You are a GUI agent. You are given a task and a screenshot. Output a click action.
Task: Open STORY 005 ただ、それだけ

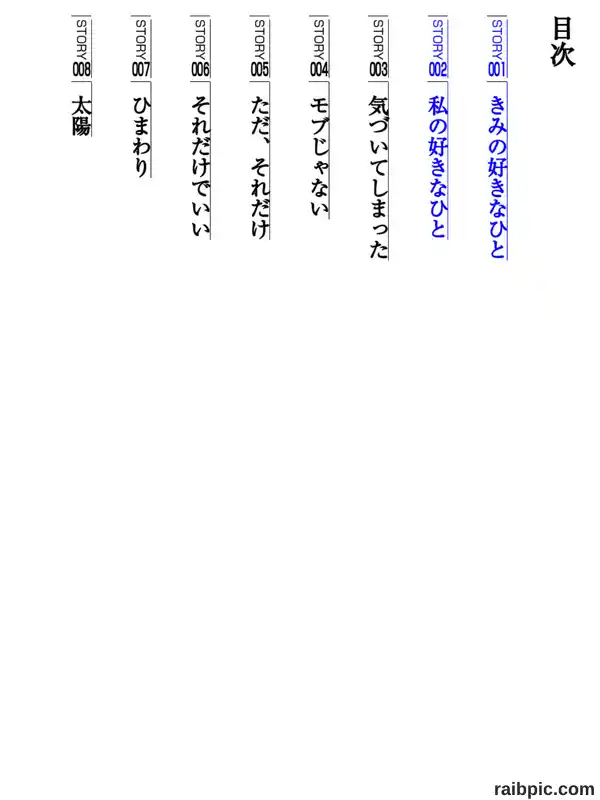(260, 128)
